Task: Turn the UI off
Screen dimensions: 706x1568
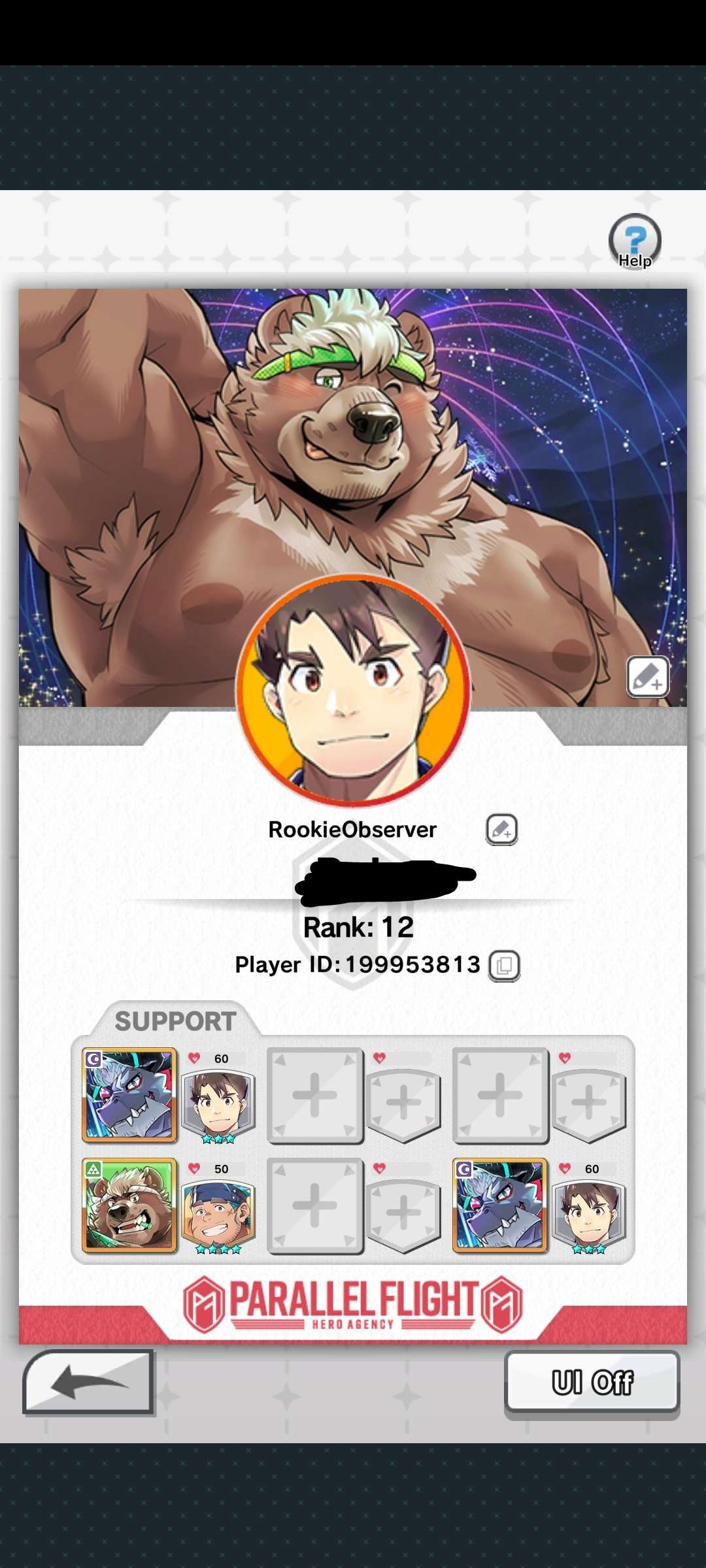Action: [x=592, y=1382]
